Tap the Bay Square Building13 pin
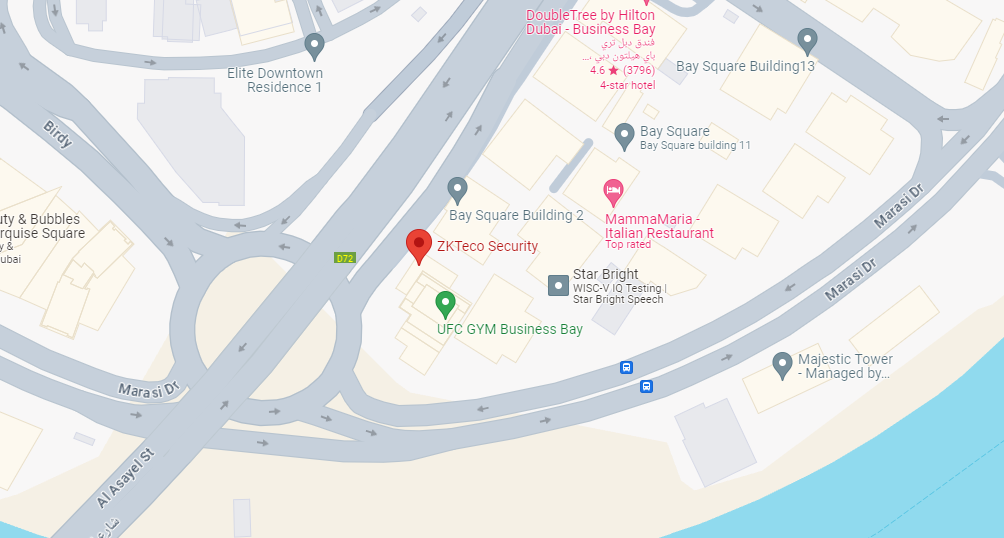Image resolution: width=1004 pixels, height=538 pixels. click(808, 41)
